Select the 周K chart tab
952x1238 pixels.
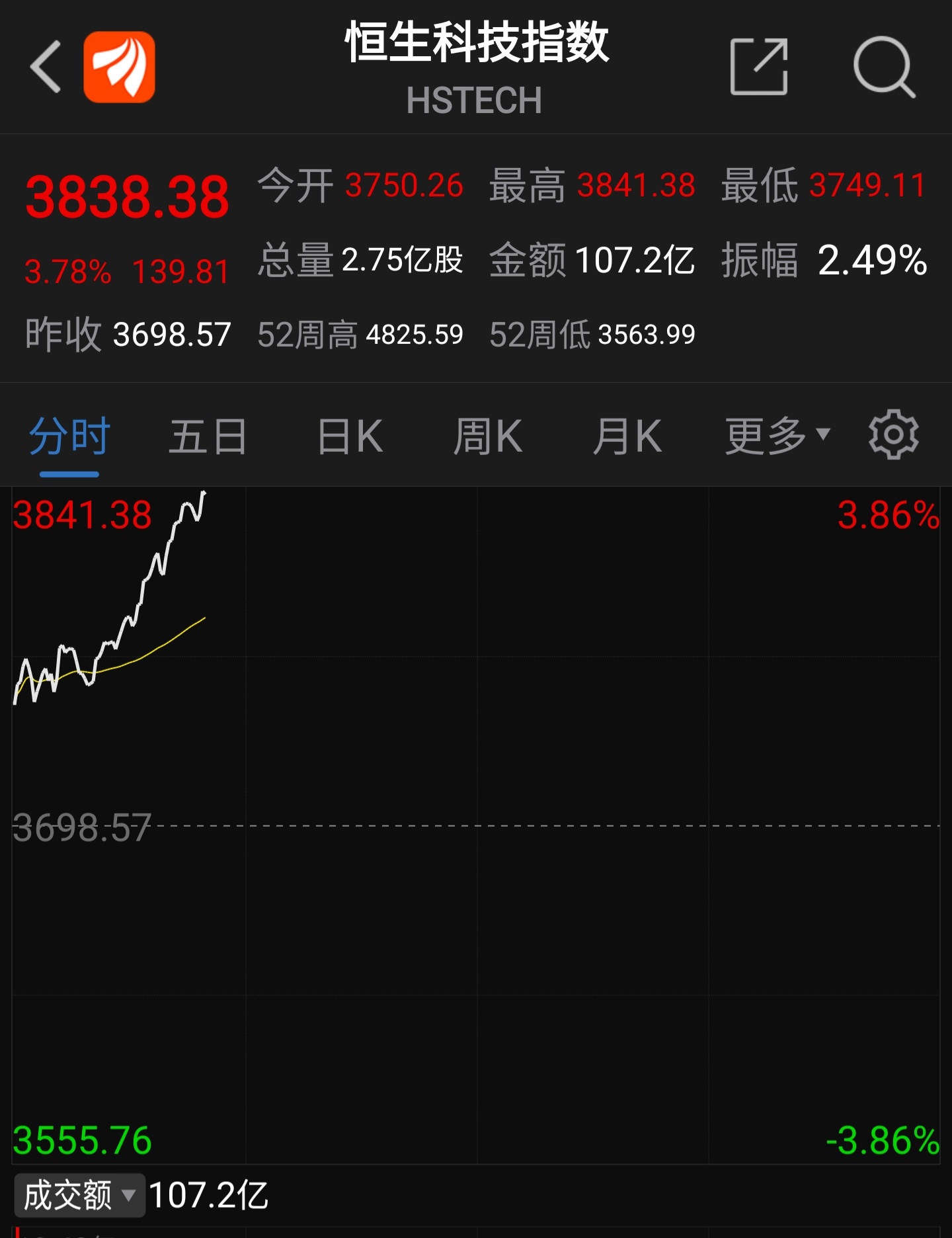tap(488, 436)
